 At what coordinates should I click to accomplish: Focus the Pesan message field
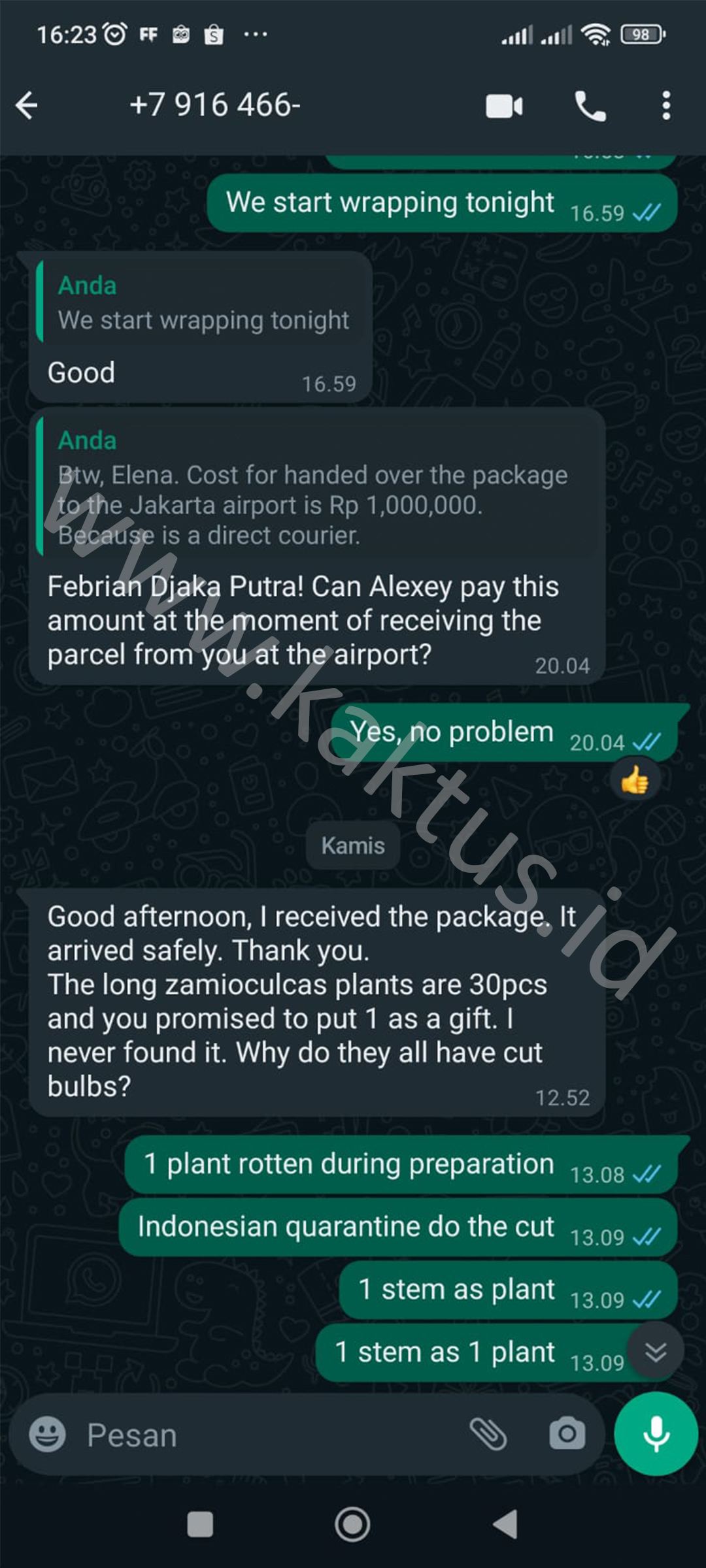pyautogui.click(x=261, y=1435)
